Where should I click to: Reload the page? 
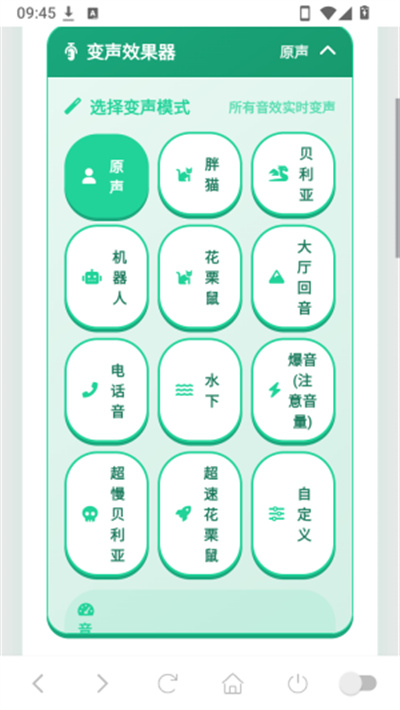[167, 683]
